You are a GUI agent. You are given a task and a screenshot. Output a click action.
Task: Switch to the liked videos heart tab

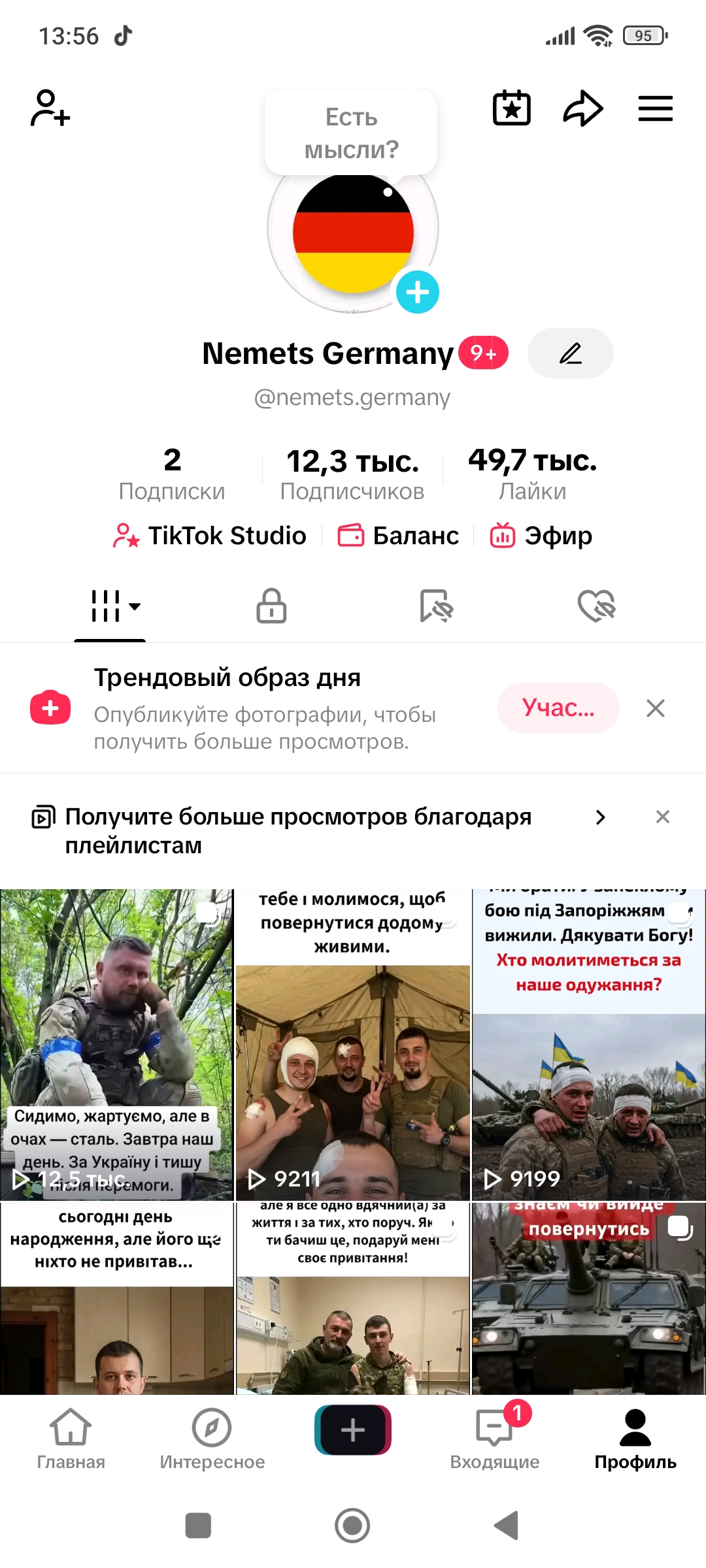click(597, 606)
